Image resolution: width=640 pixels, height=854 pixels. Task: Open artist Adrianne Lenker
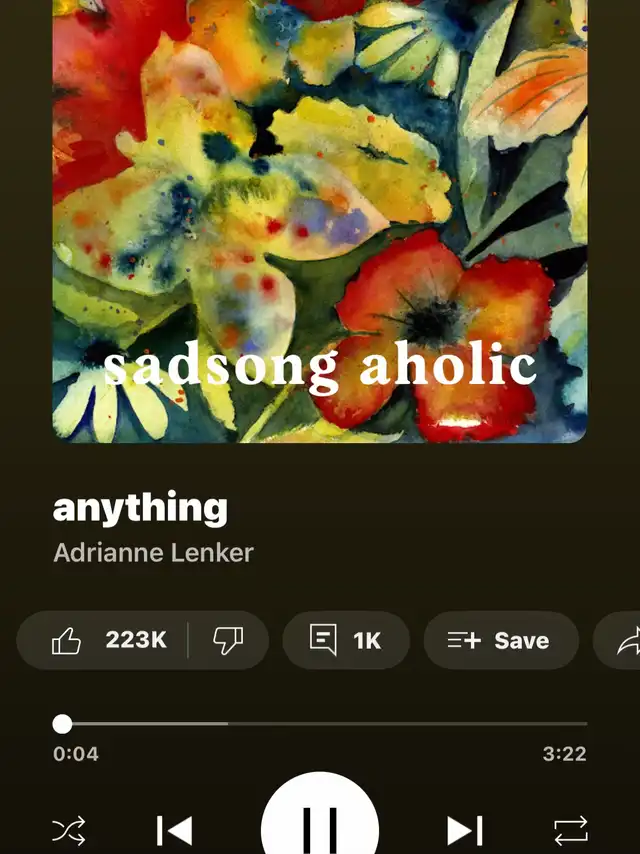coord(153,552)
